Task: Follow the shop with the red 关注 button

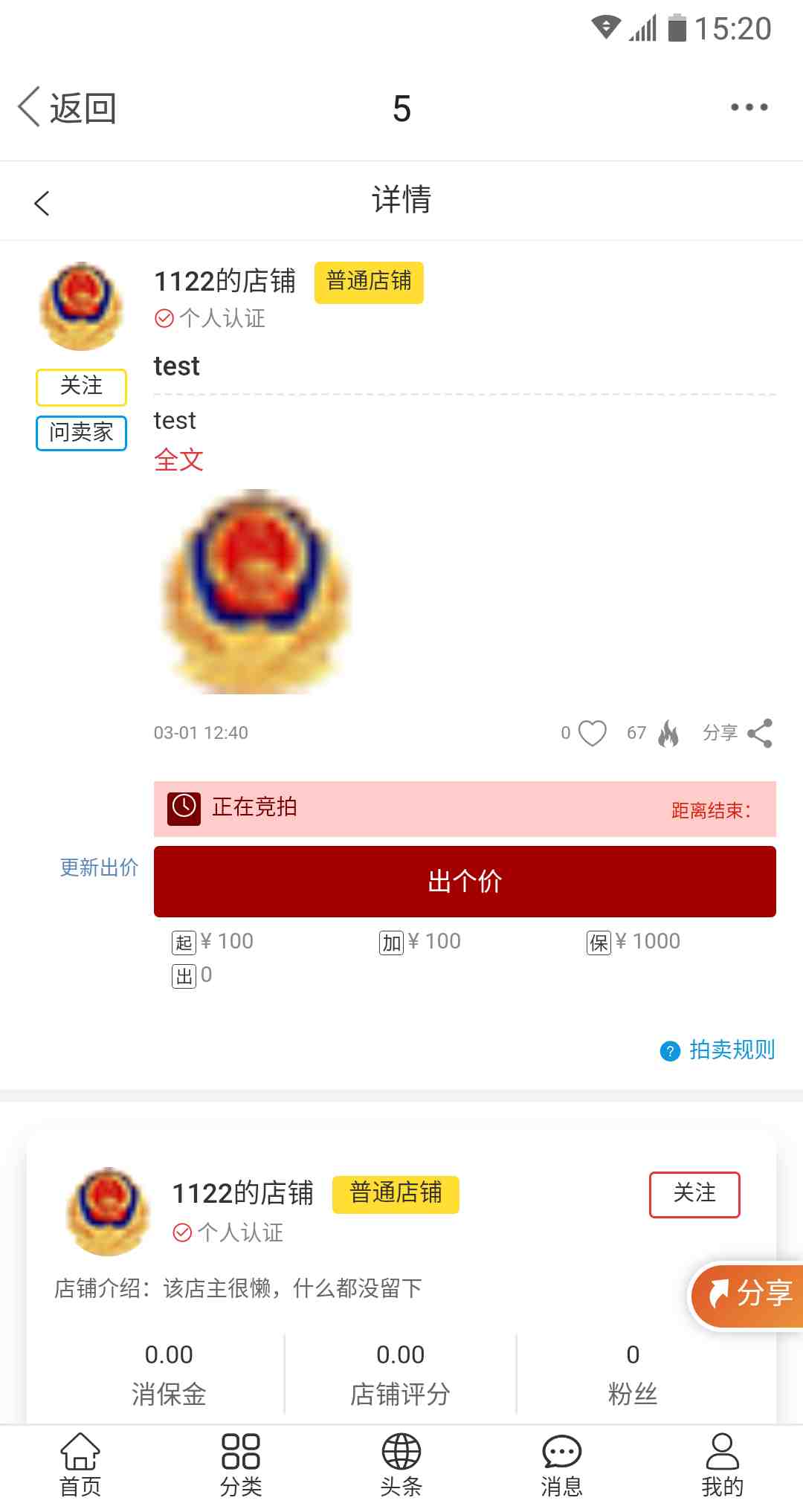Action: 694,1194
